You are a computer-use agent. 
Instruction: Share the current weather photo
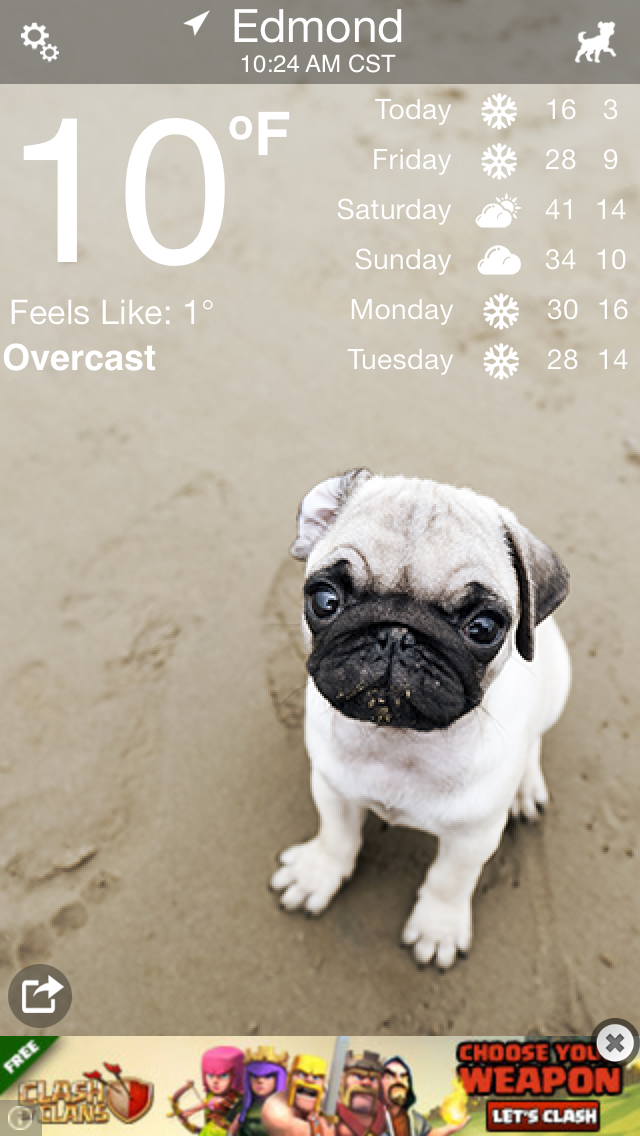[x=40, y=995]
